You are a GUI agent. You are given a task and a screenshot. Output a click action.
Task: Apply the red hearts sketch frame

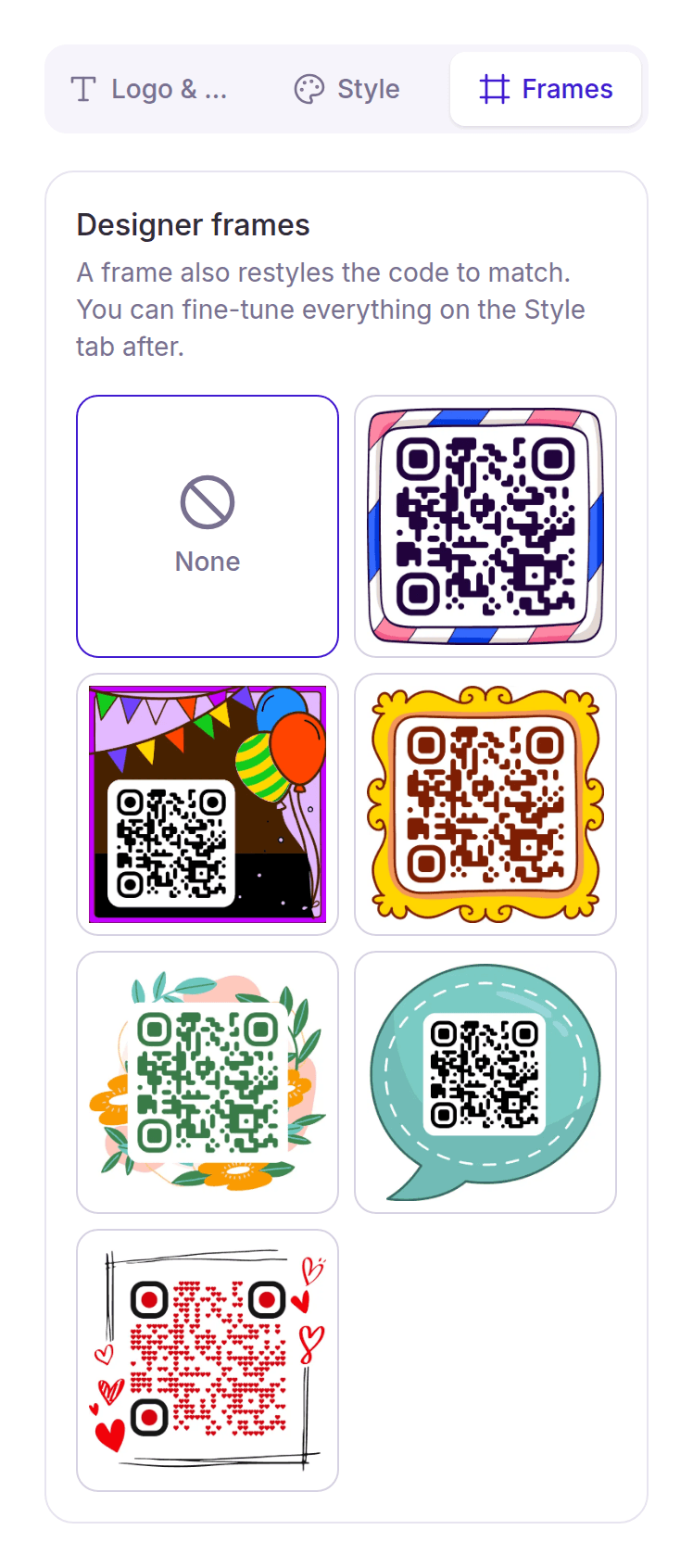pyautogui.click(x=208, y=1360)
